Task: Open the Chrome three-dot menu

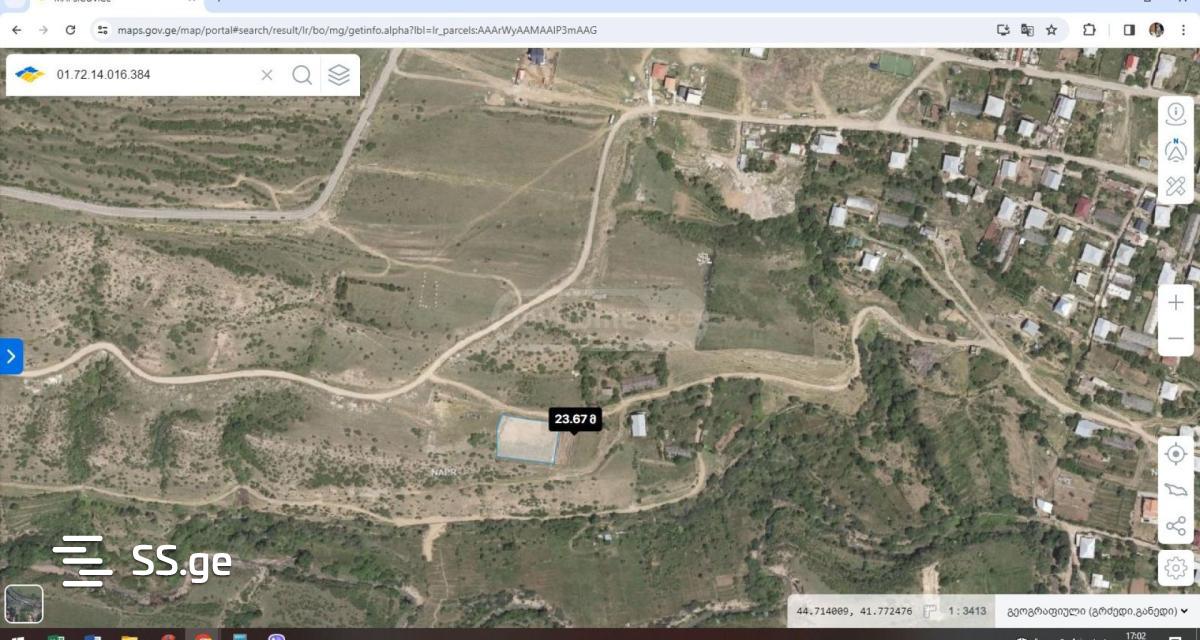Action: tap(1183, 30)
